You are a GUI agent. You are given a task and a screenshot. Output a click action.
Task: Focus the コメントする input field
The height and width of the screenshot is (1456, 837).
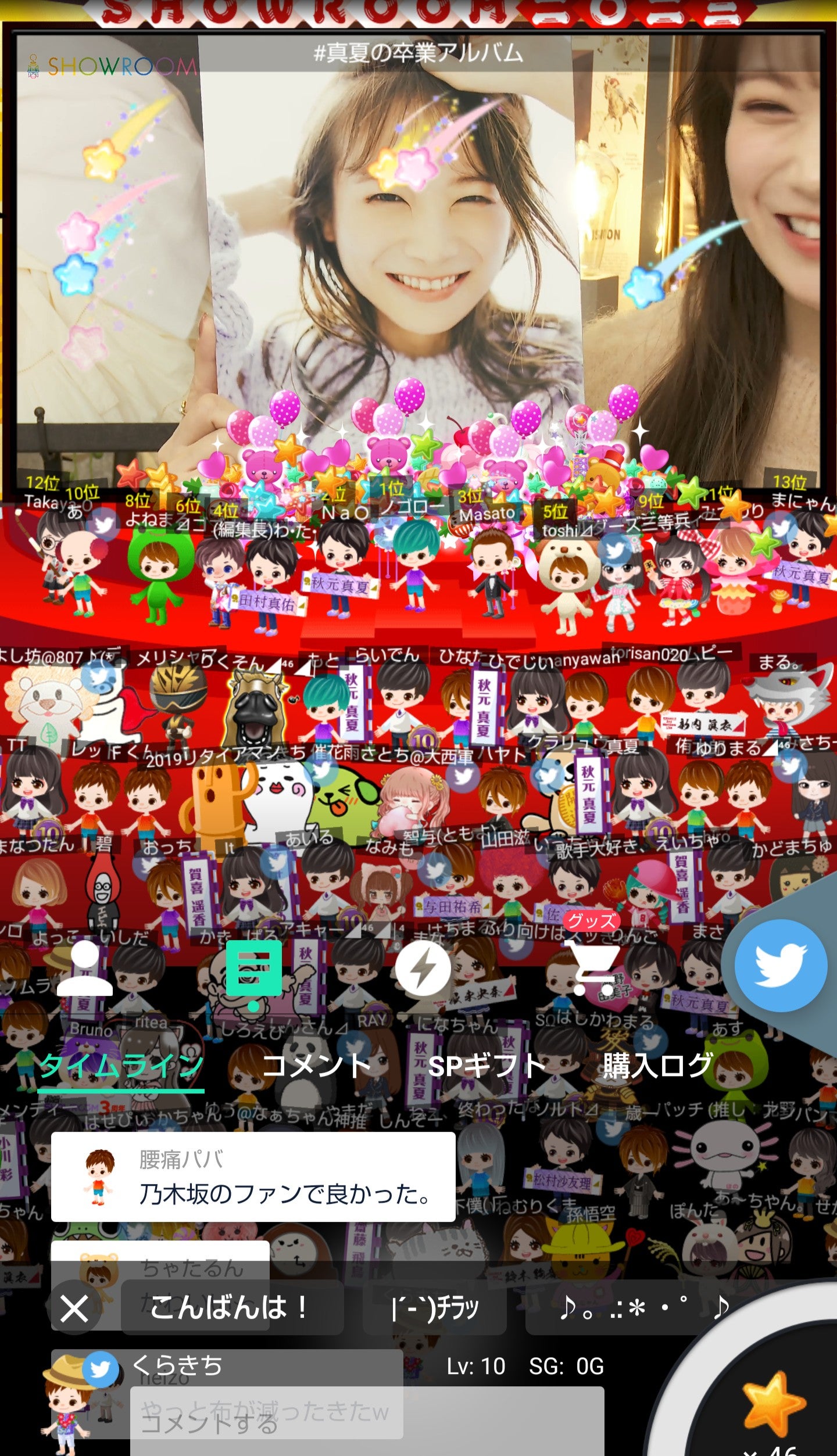366,1421
